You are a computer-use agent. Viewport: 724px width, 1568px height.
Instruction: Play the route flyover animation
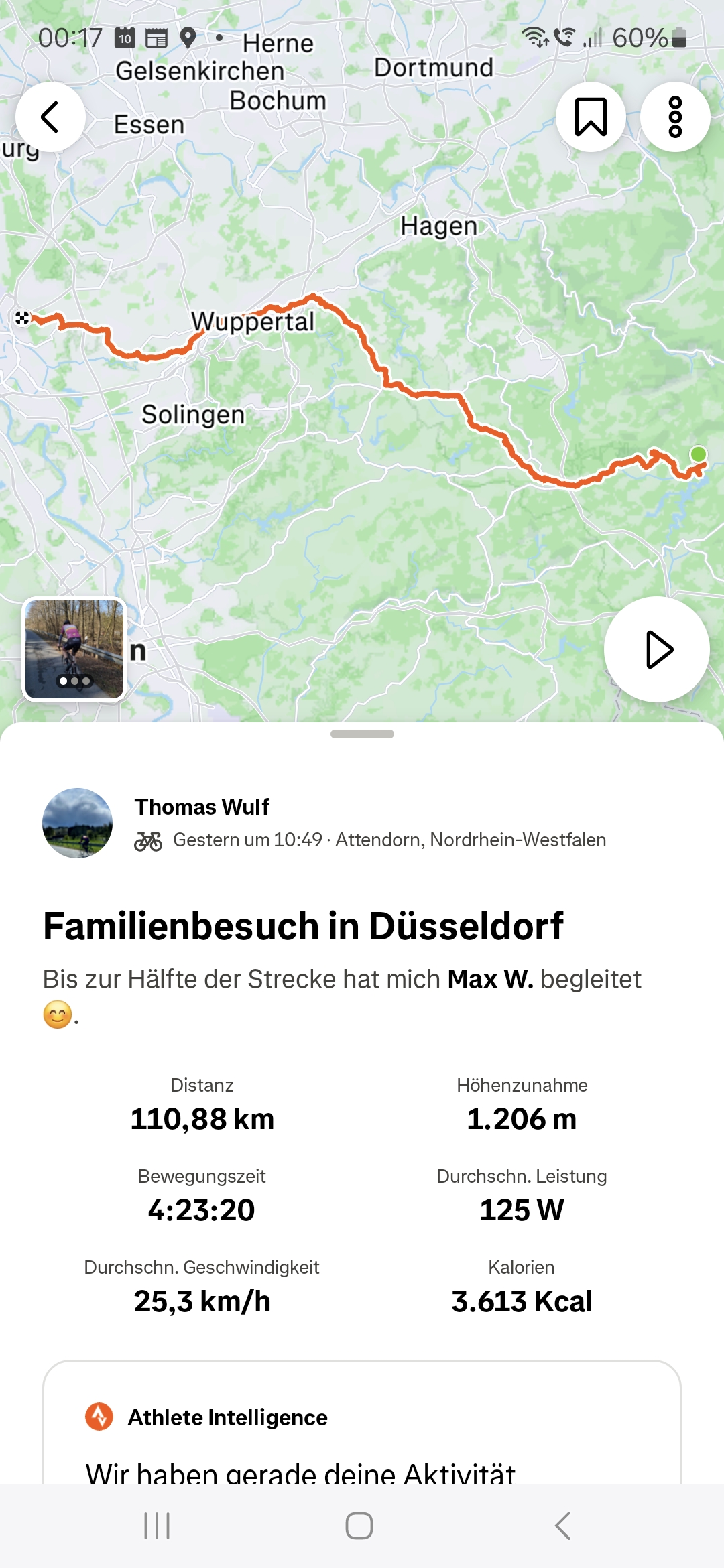(657, 649)
